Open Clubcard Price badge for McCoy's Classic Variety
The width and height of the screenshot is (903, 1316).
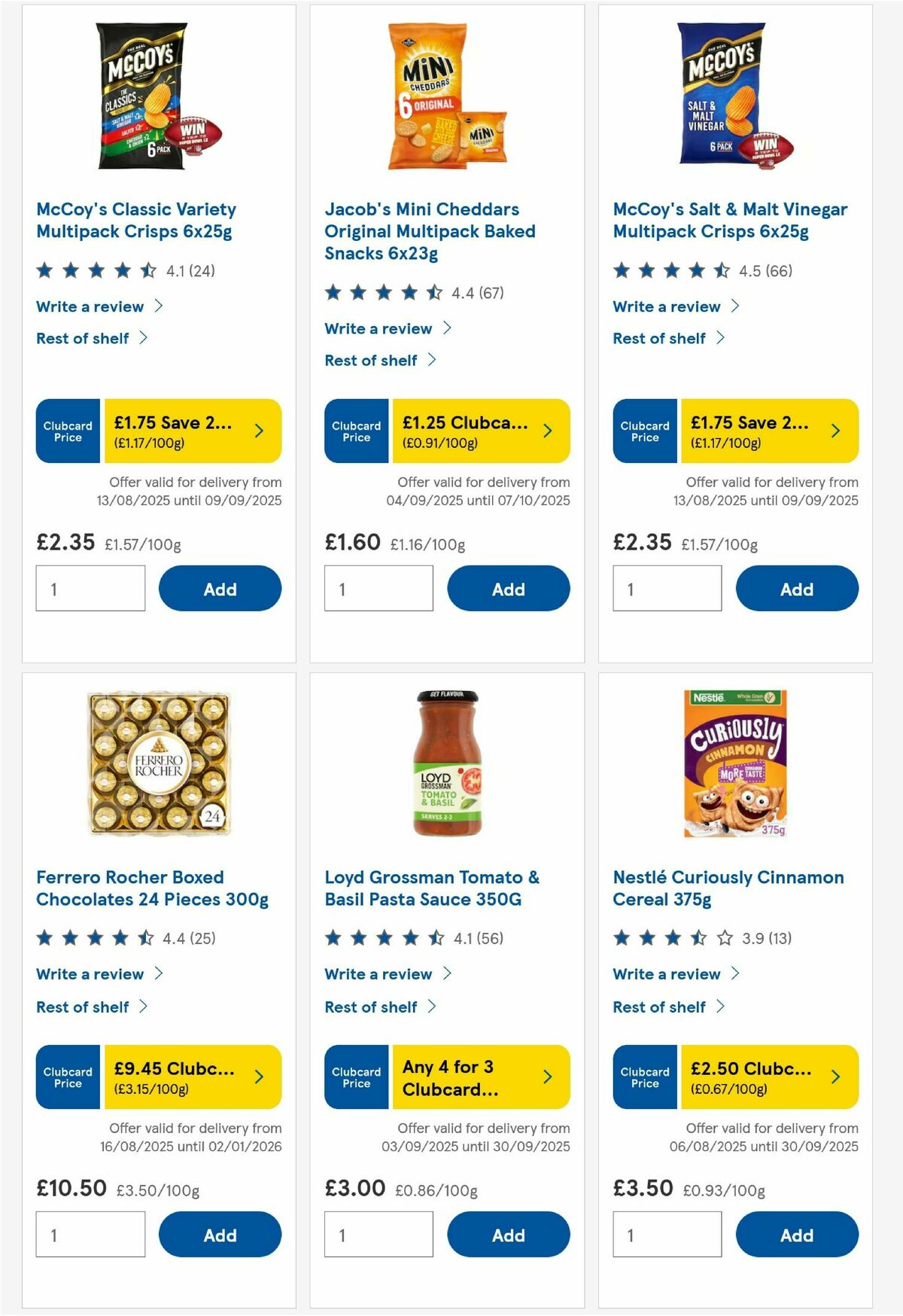pyautogui.click(x=67, y=431)
